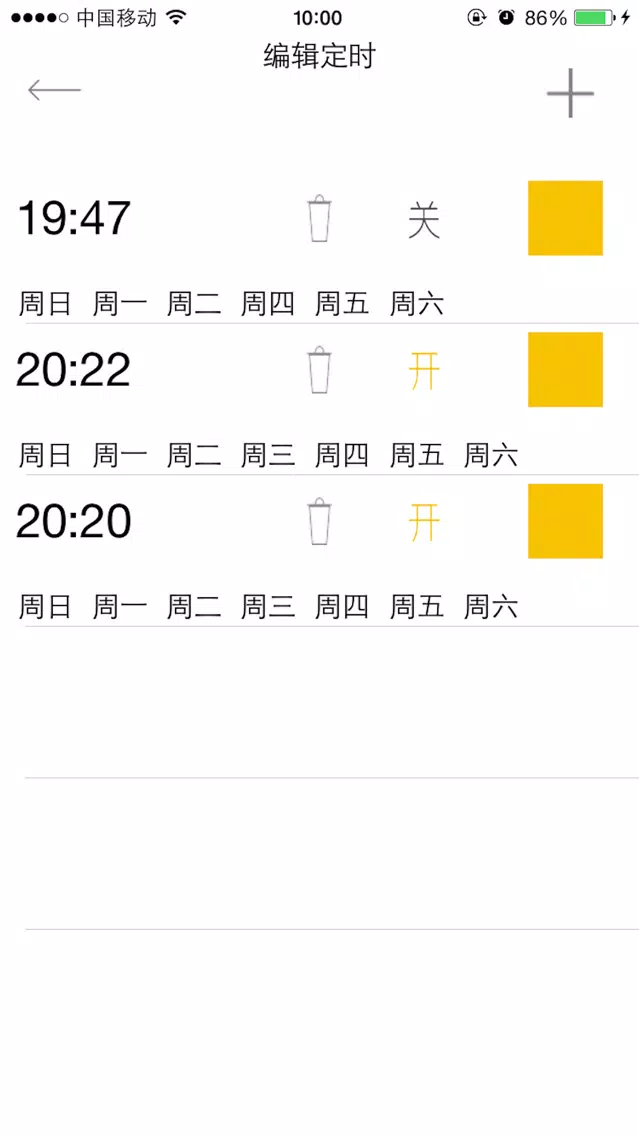Select the yellow color square for 20:22

565,369
